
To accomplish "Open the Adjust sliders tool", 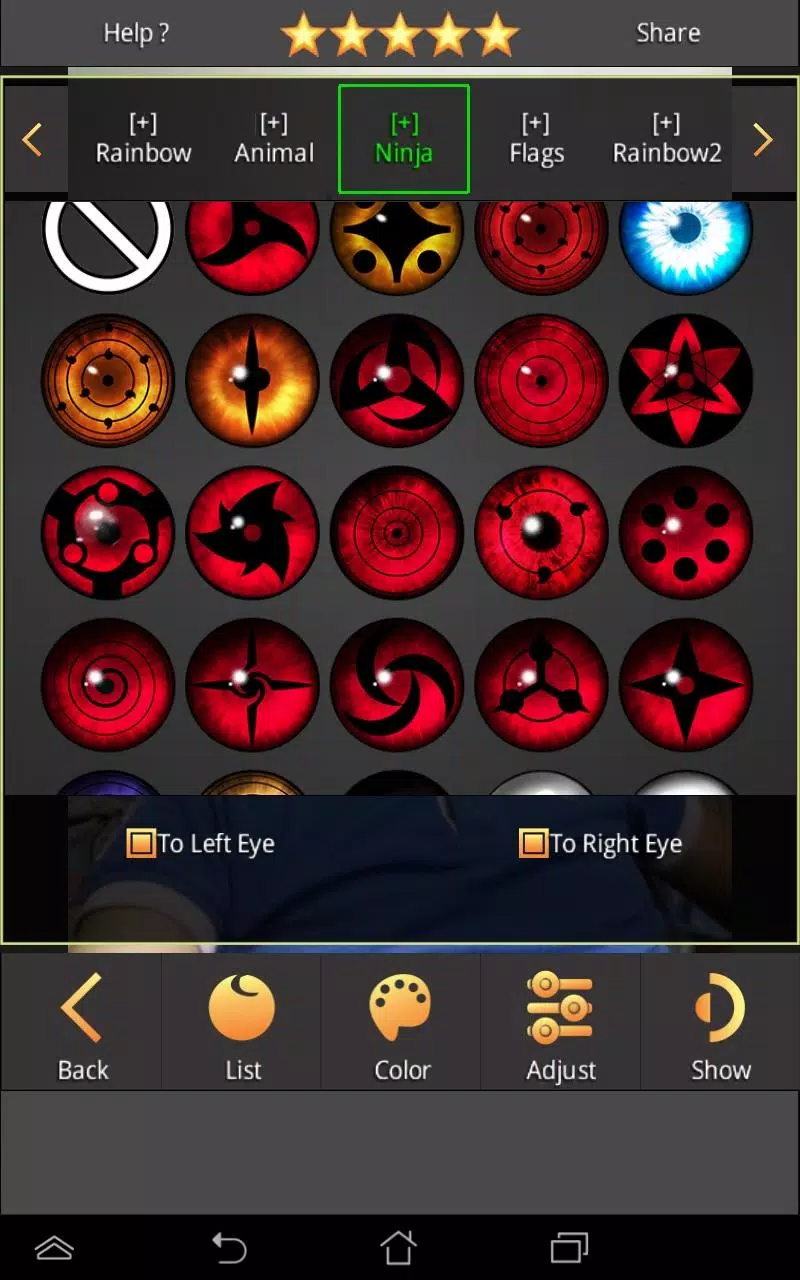I will 561,1022.
